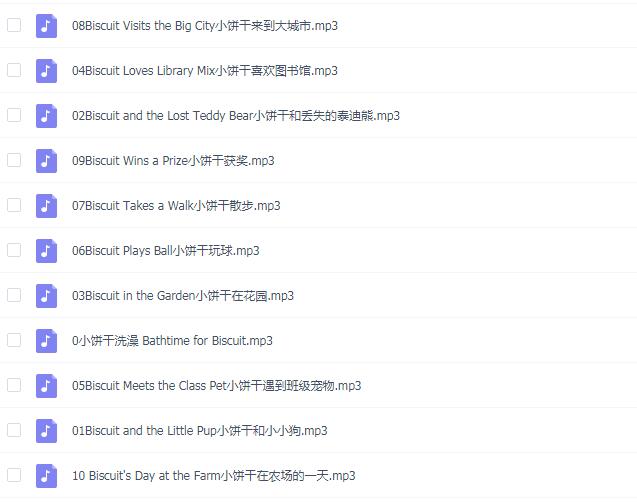The width and height of the screenshot is (637, 502).
Task: Open Bathtime for Biscuit mp3
Action: [173, 341]
